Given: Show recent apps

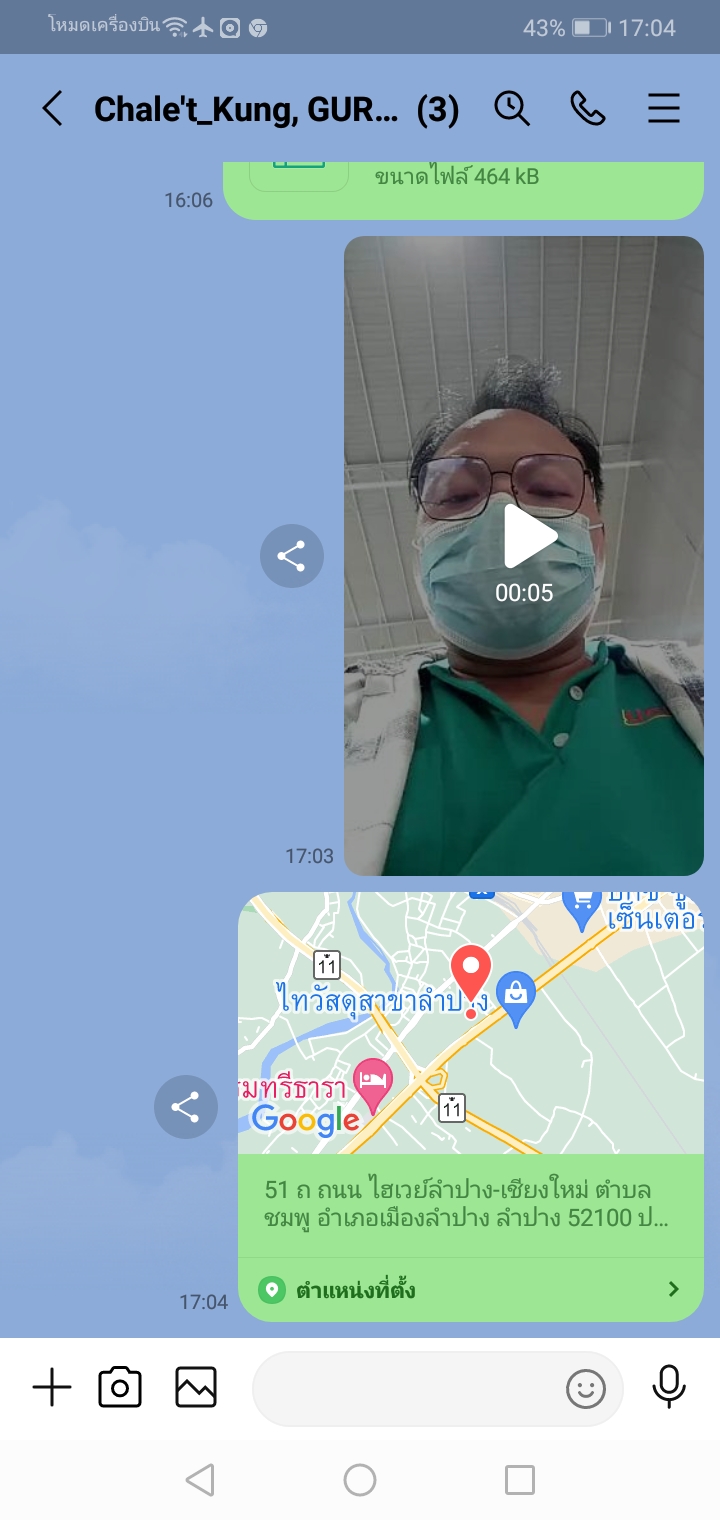Looking at the screenshot, I should [x=520, y=1480].
